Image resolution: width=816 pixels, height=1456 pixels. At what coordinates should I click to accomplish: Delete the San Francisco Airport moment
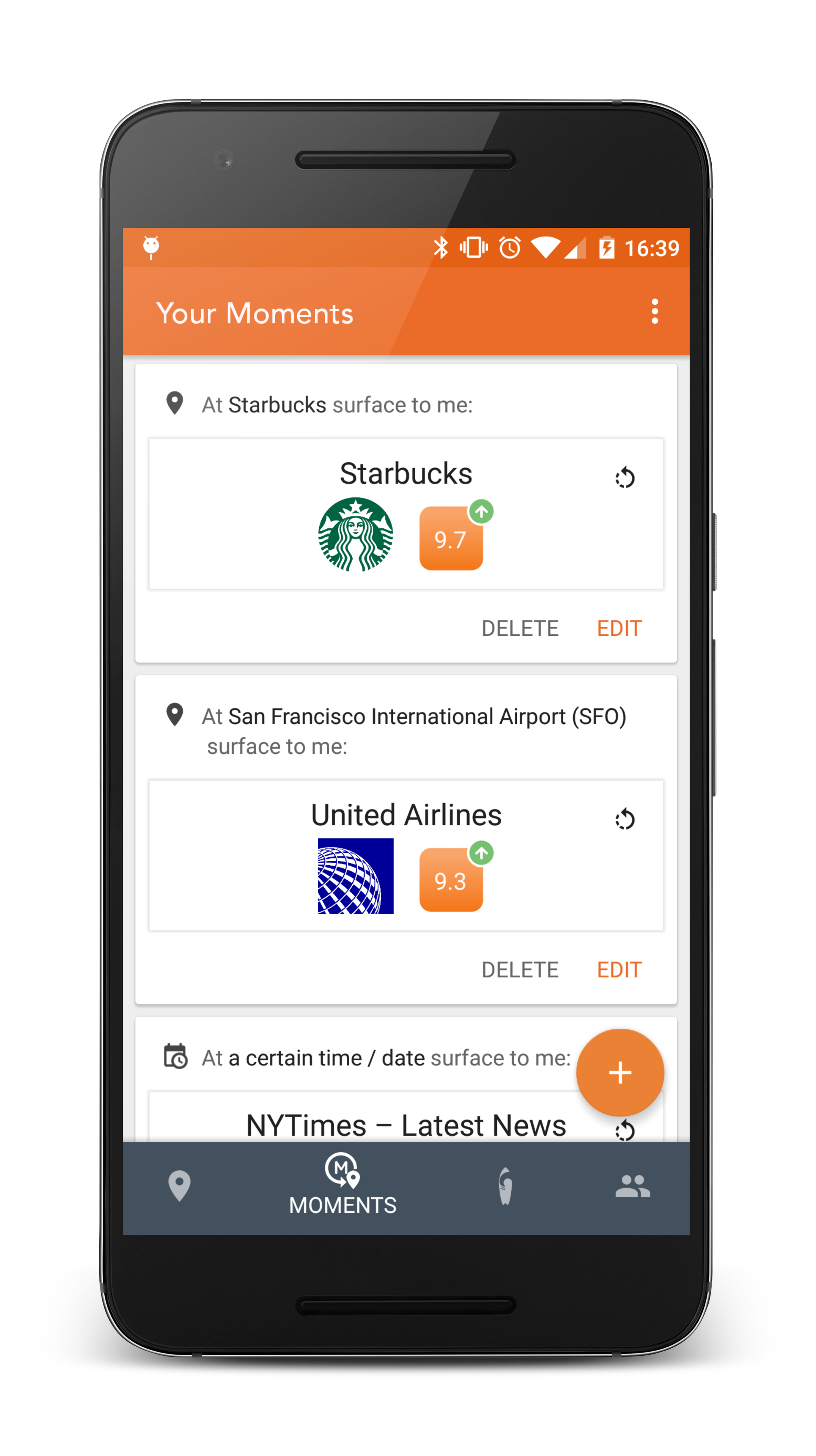click(x=520, y=970)
